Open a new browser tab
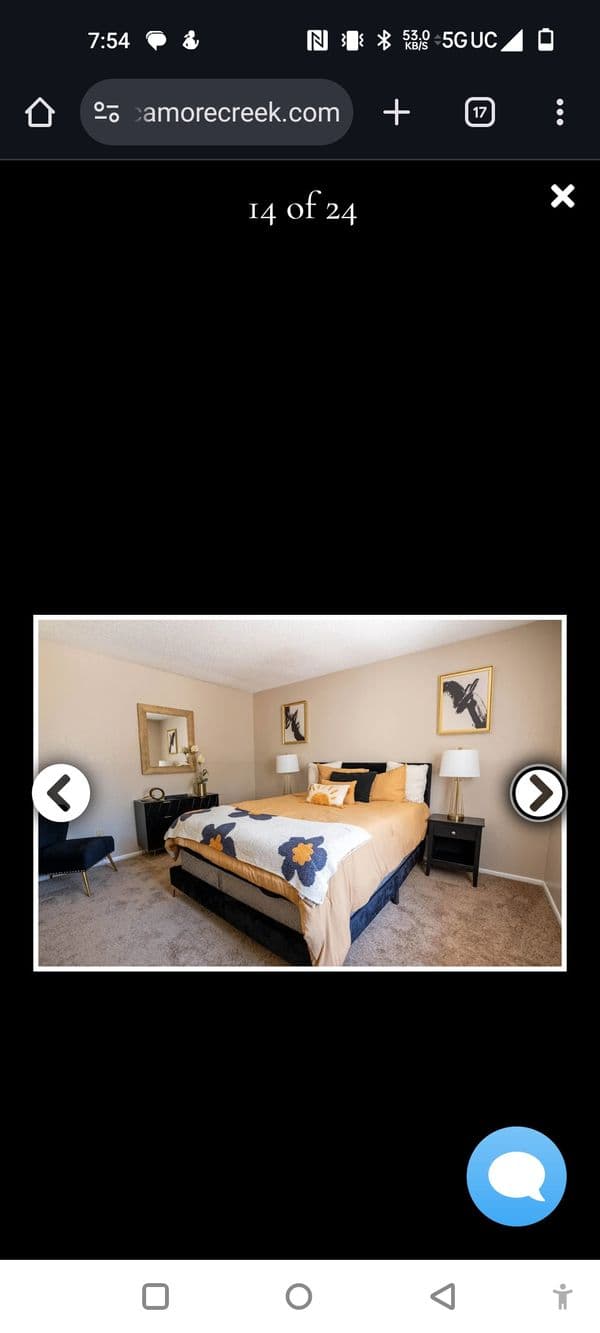This screenshot has width=600, height=1333. [x=397, y=113]
